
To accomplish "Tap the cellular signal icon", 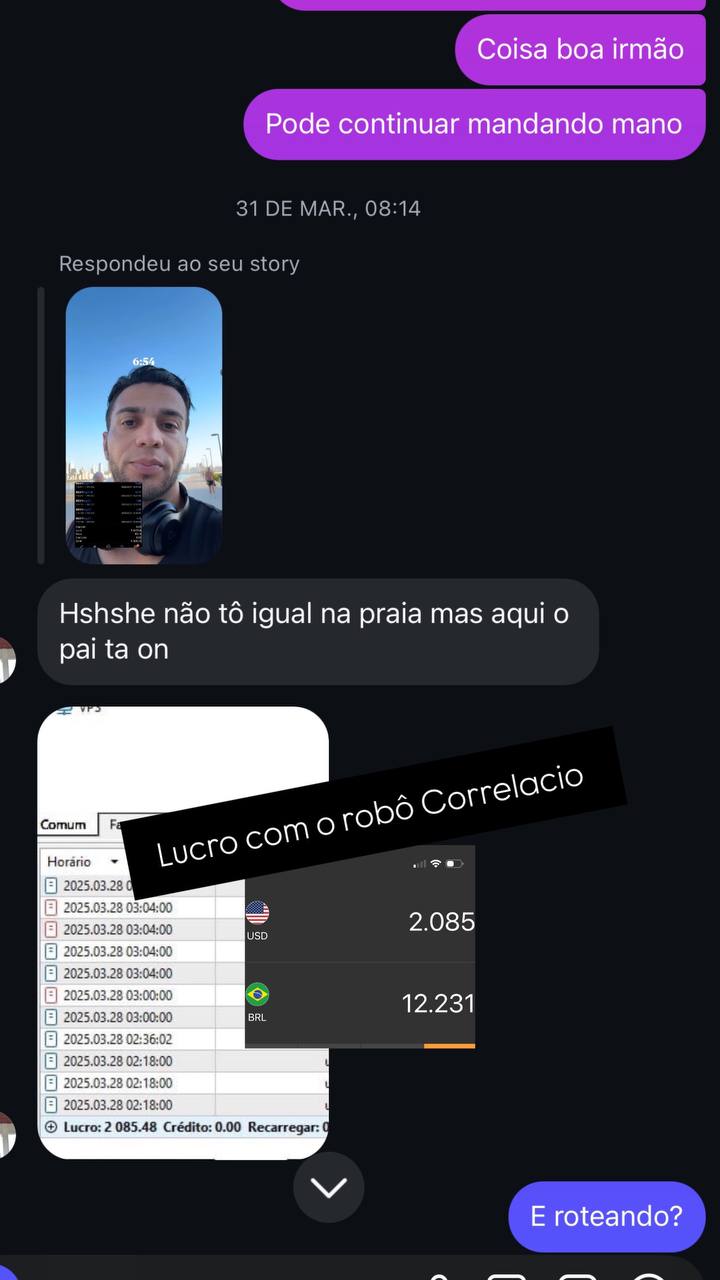I will pyautogui.click(x=418, y=863).
